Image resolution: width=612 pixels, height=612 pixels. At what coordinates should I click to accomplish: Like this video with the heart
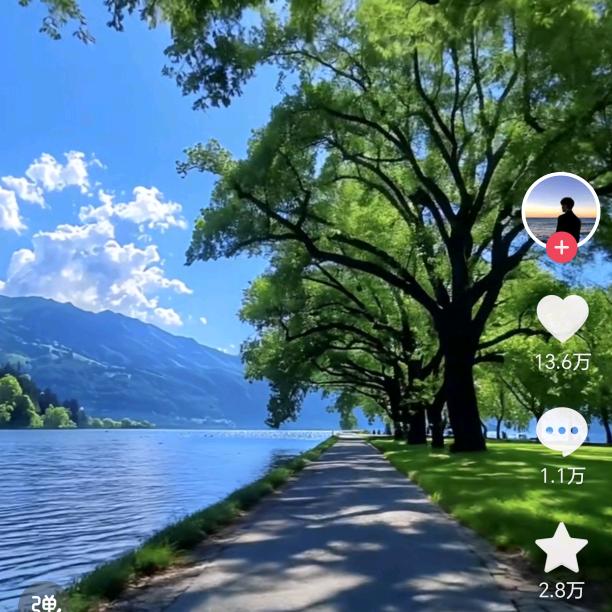click(562, 317)
